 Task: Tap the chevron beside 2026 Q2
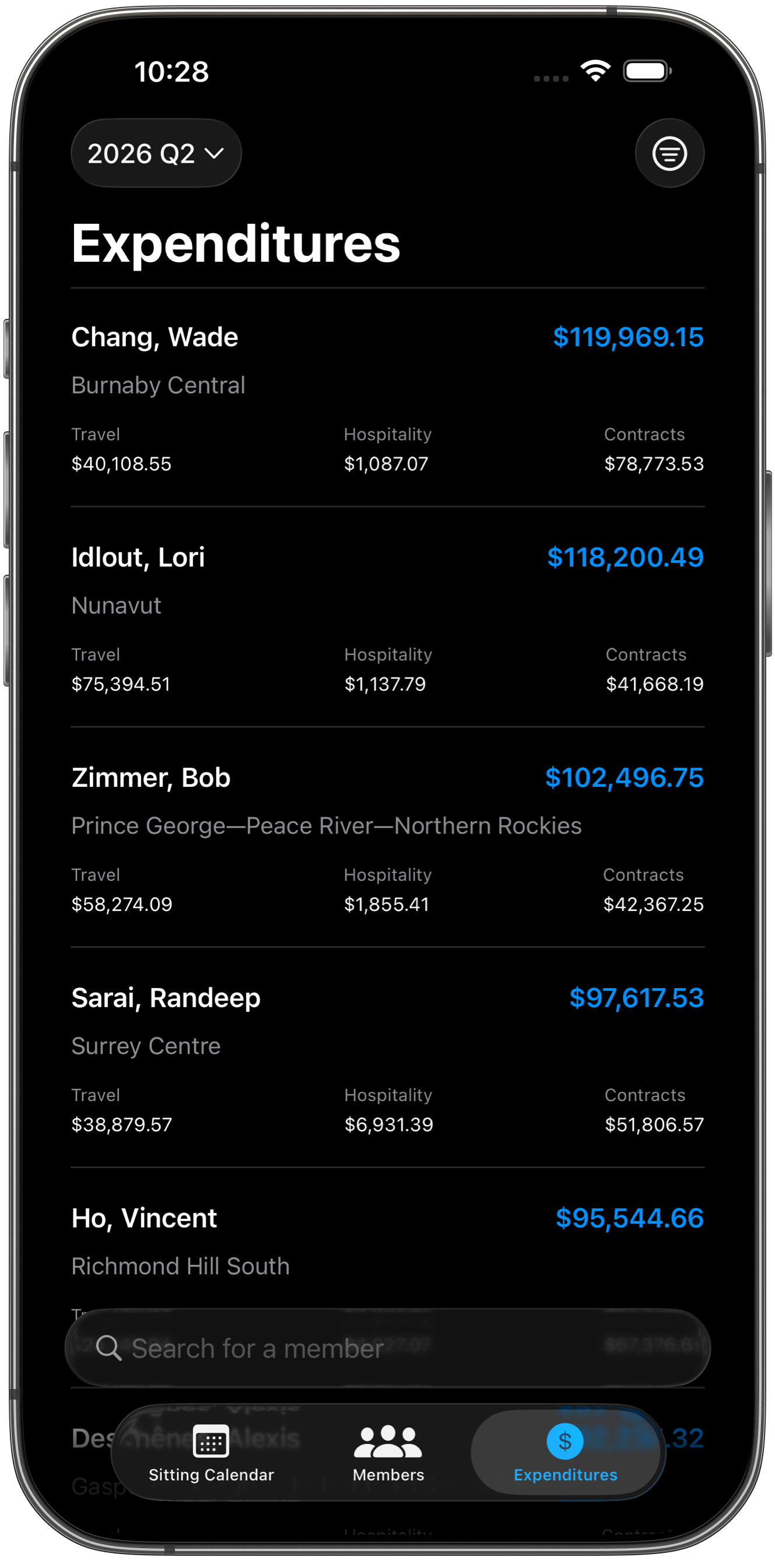coord(214,154)
